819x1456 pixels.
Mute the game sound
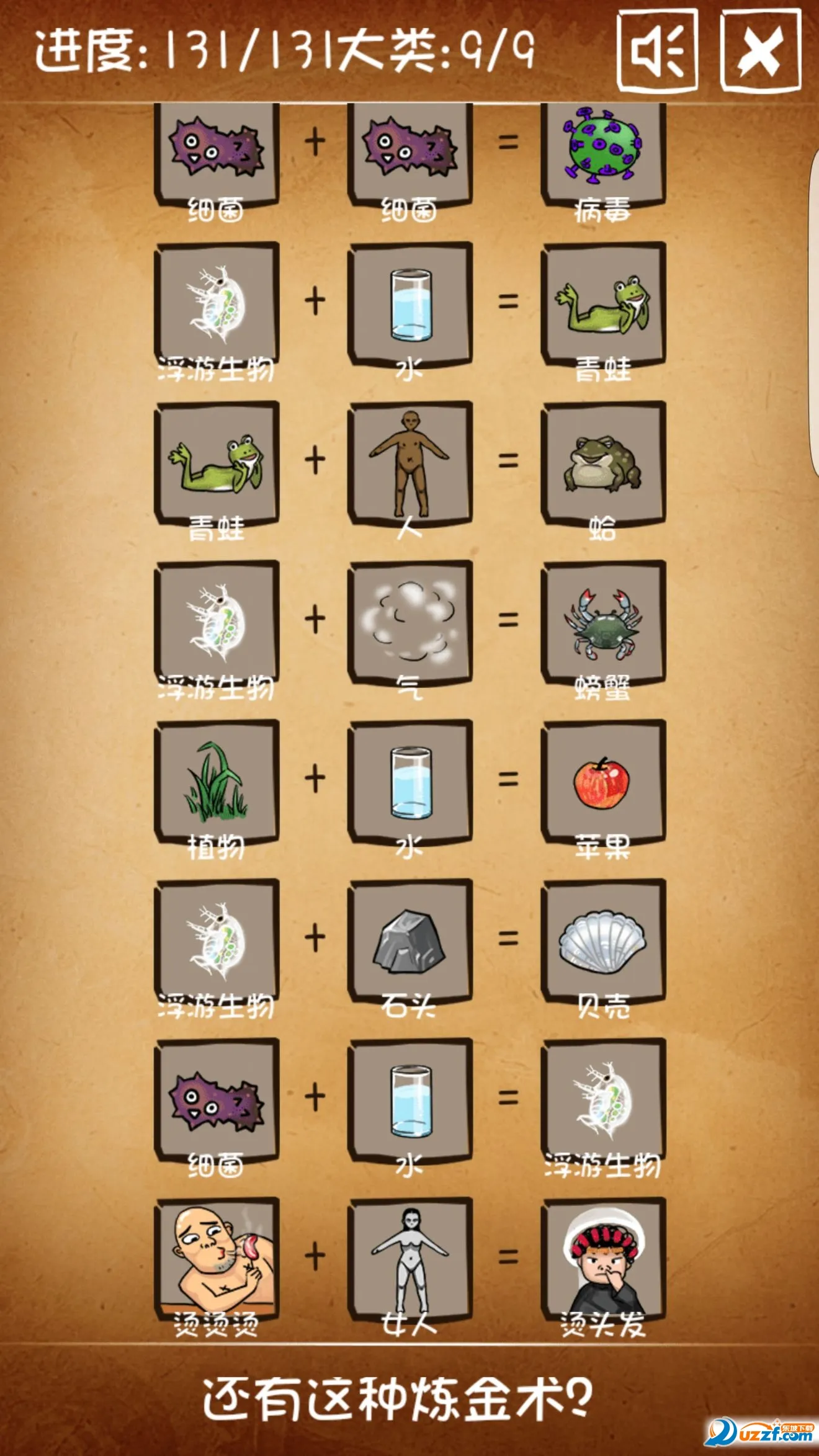tap(658, 51)
